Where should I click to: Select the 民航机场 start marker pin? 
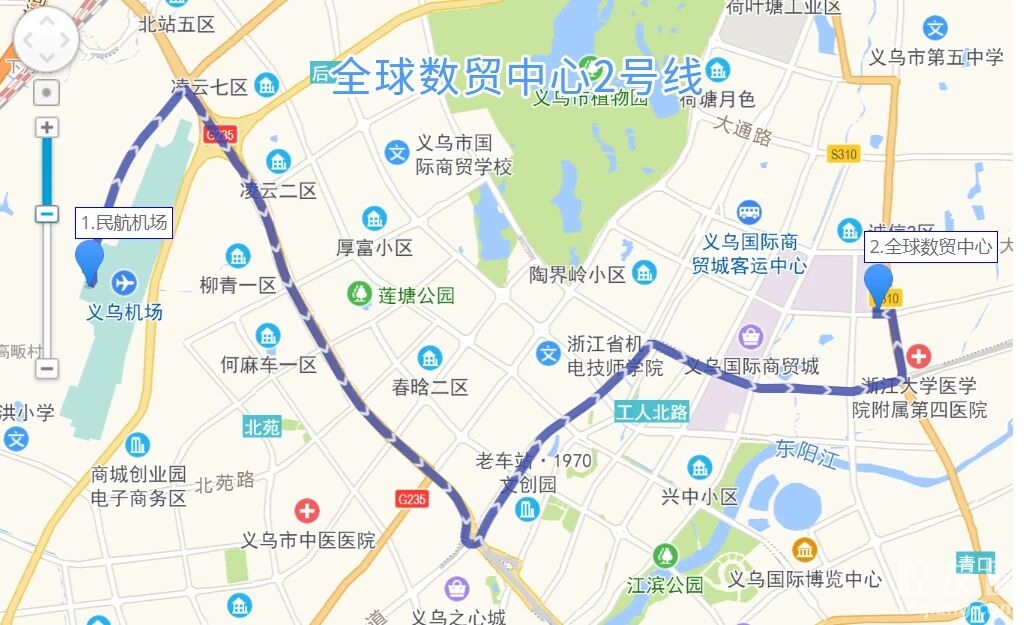click(90, 260)
